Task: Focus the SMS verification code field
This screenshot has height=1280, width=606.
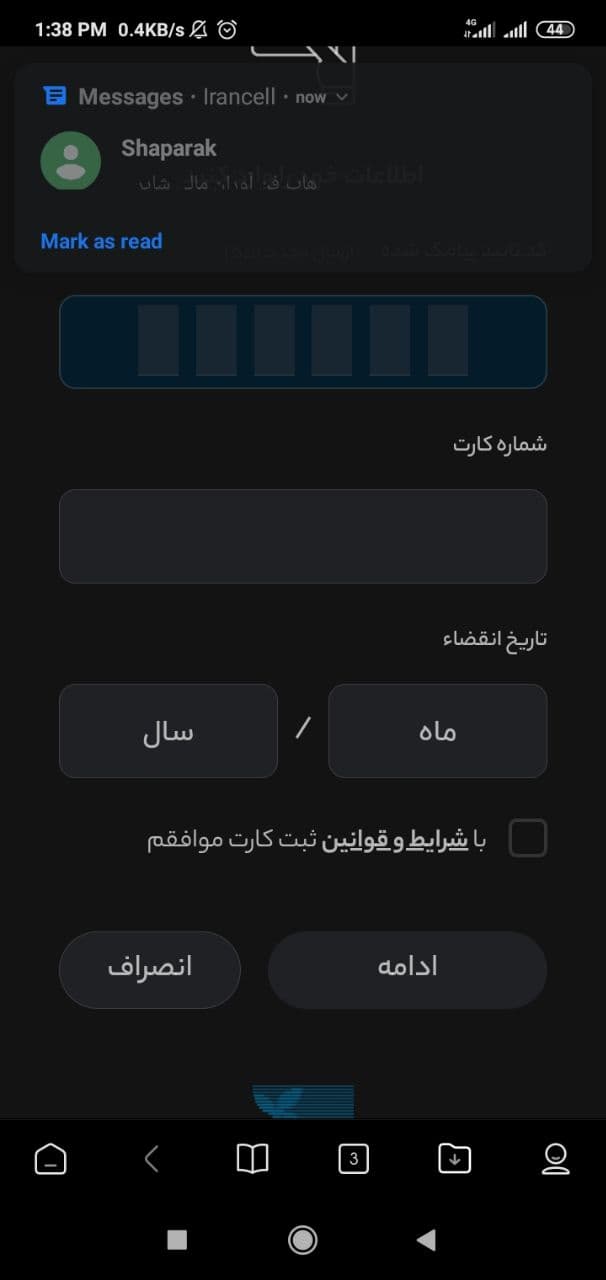Action: [303, 341]
